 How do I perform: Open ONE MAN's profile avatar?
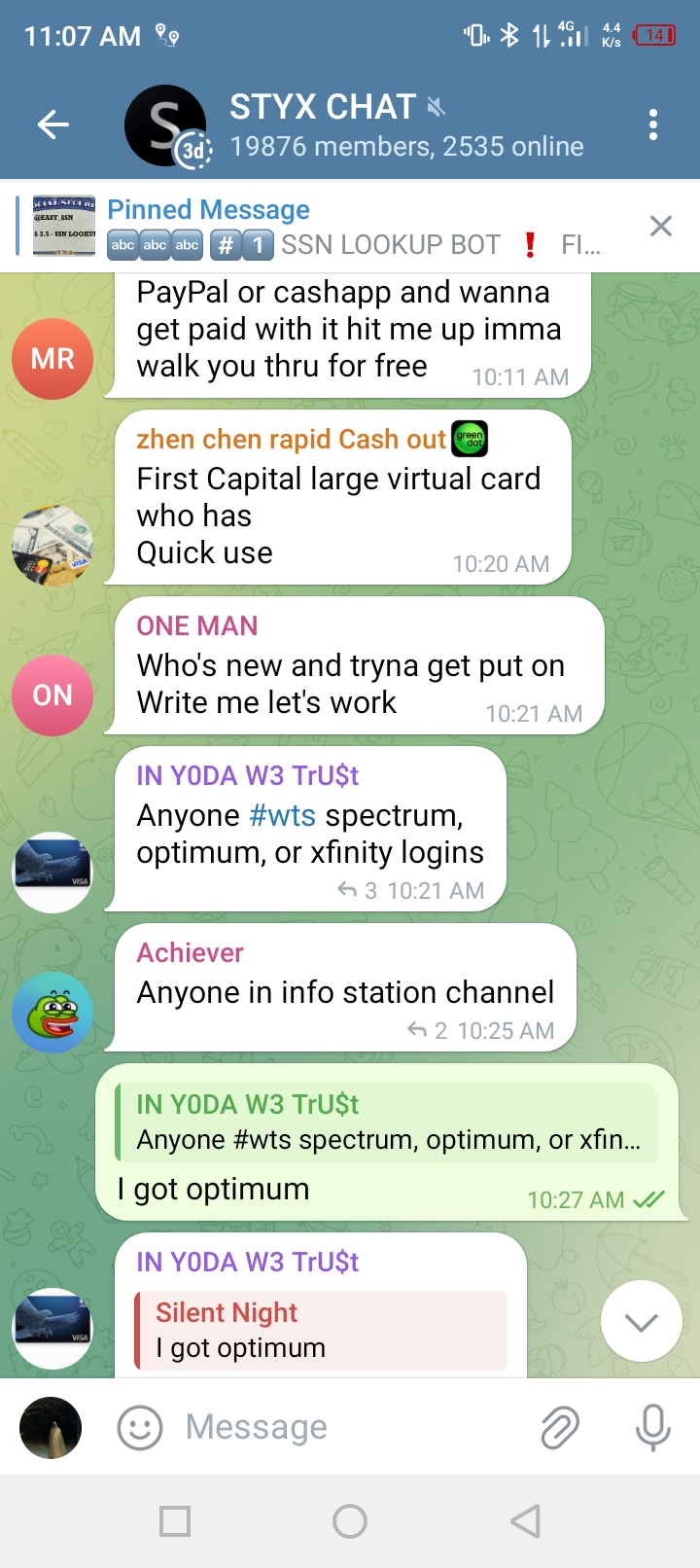coord(52,695)
